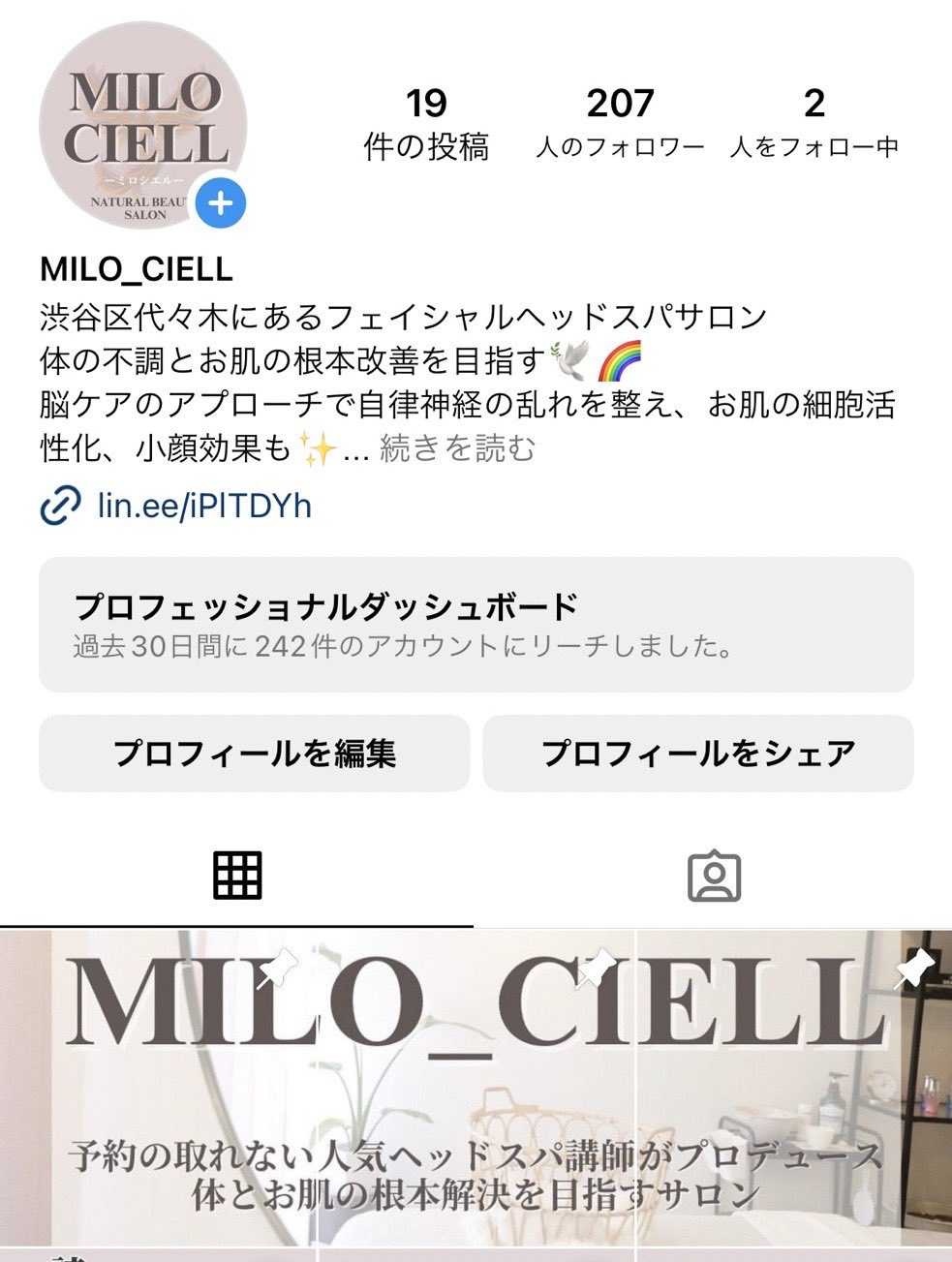Open プロフェッショナルダッシュボード card
952x1262 pixels.
[476, 625]
